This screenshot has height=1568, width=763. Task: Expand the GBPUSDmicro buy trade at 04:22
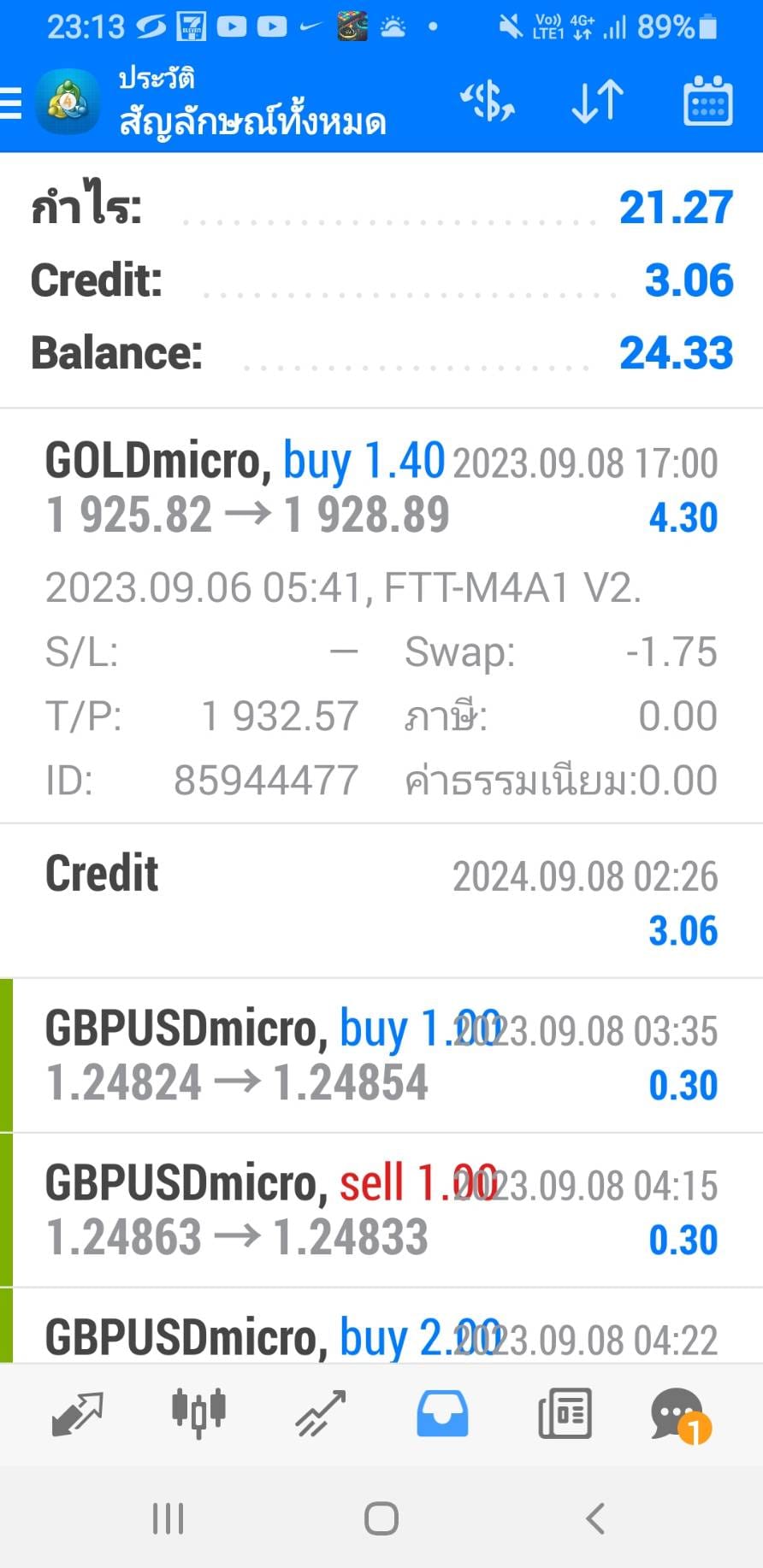pyautogui.click(x=381, y=1326)
